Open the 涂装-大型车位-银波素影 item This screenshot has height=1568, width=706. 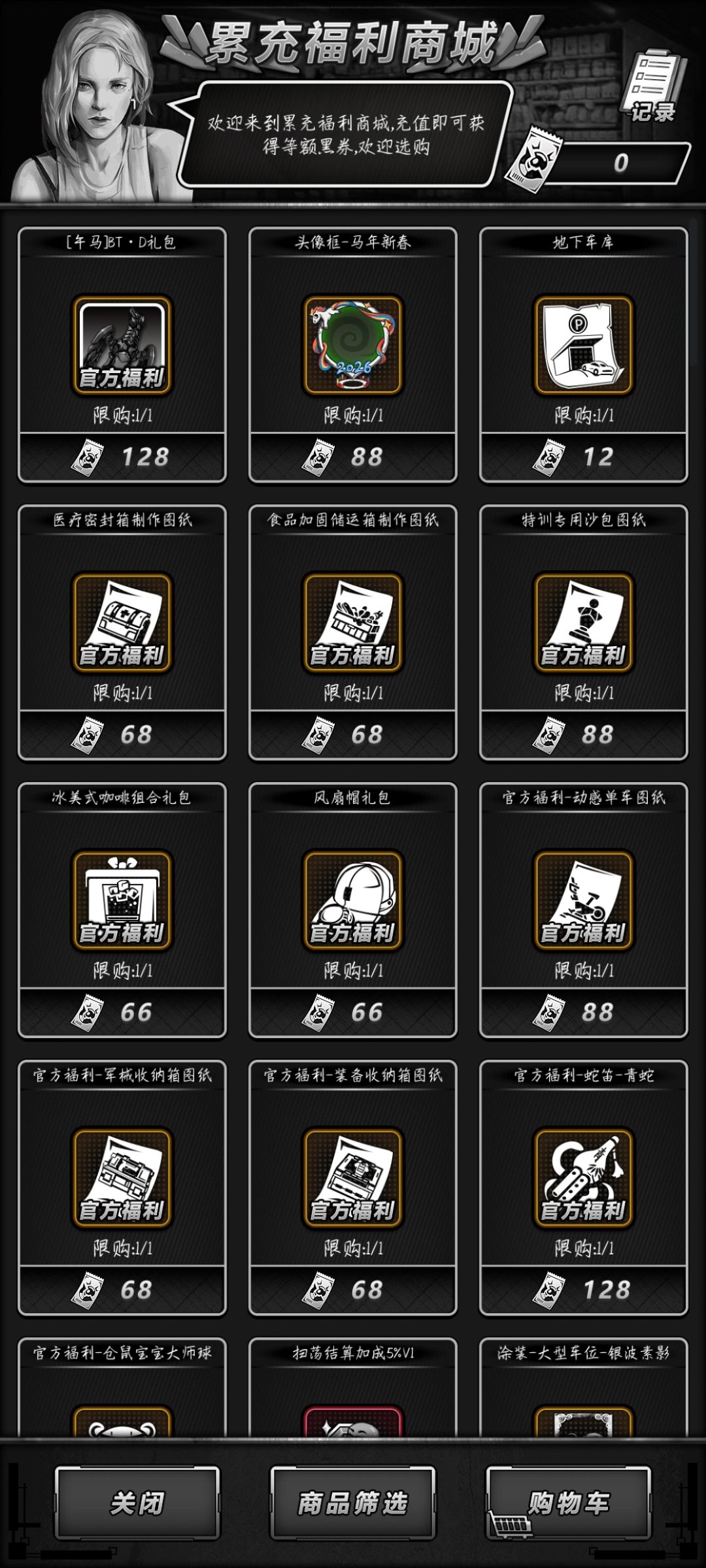pyautogui.click(x=584, y=1386)
